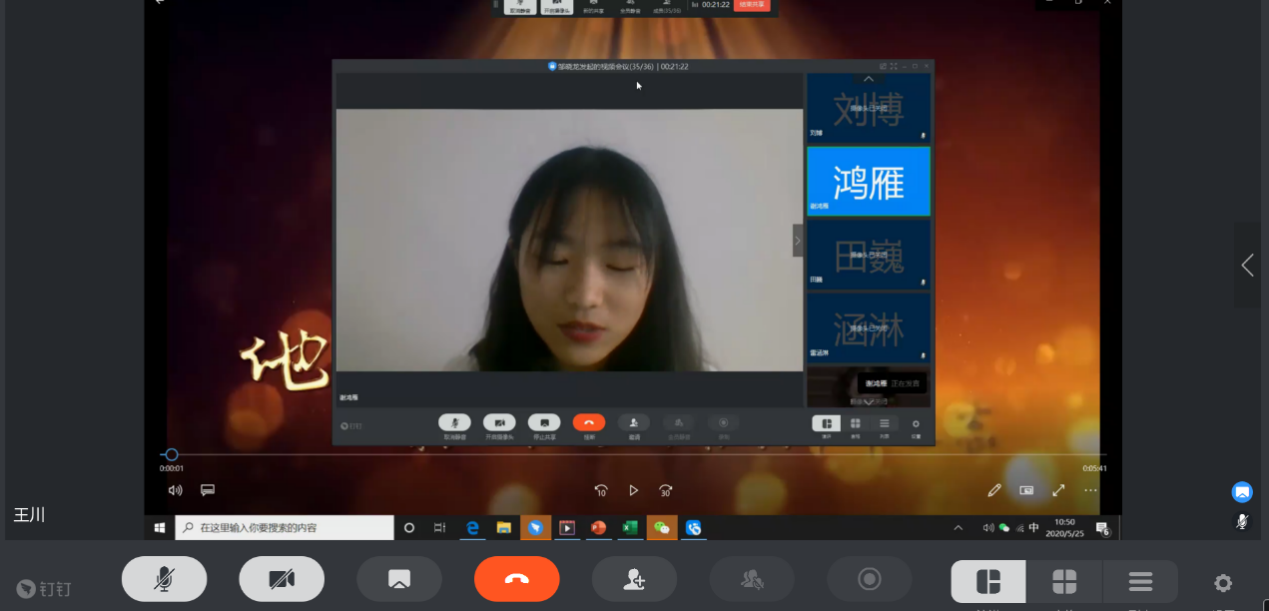Hang up the video meeting
This screenshot has width=1269, height=611.
pyautogui.click(x=516, y=579)
